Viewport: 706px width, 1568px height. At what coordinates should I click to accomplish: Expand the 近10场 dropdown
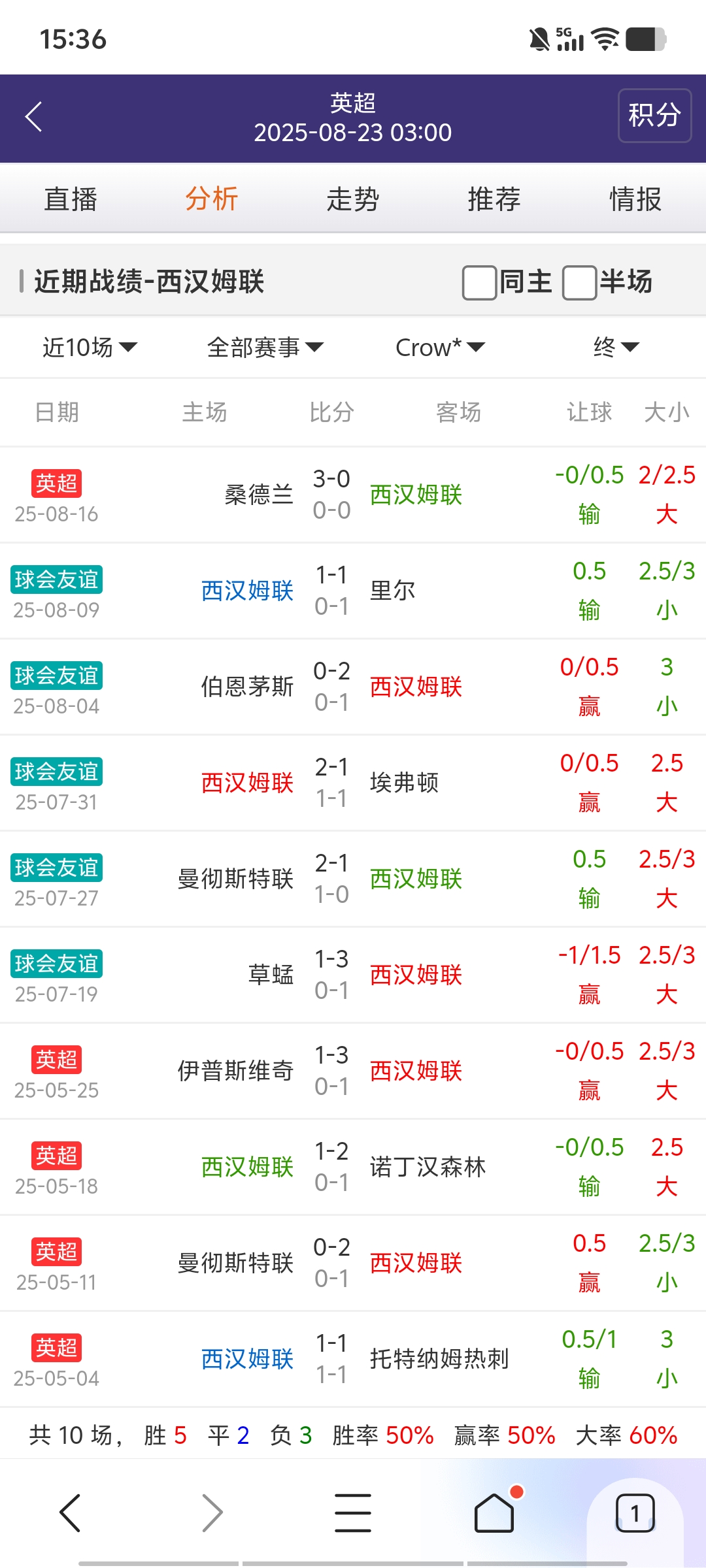coord(90,347)
